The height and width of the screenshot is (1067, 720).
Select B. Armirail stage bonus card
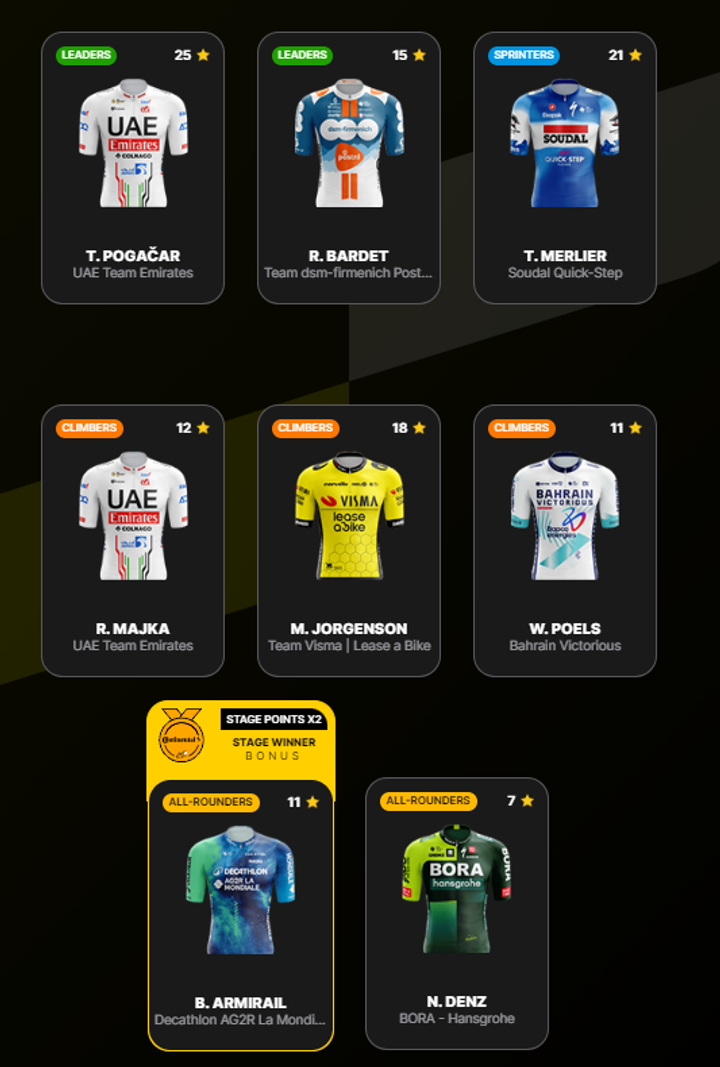tap(241, 914)
